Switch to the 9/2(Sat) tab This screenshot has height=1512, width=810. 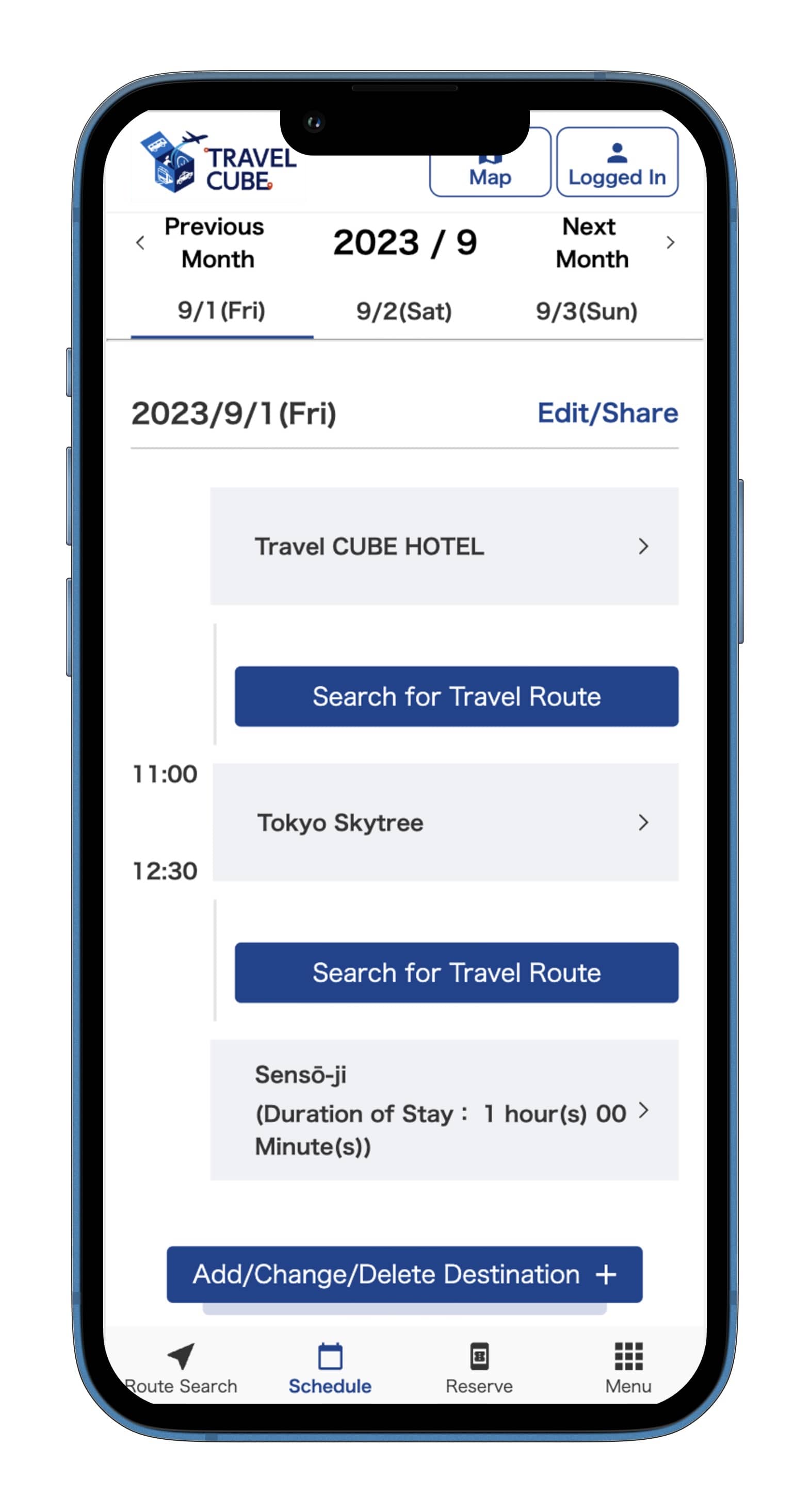click(x=404, y=311)
